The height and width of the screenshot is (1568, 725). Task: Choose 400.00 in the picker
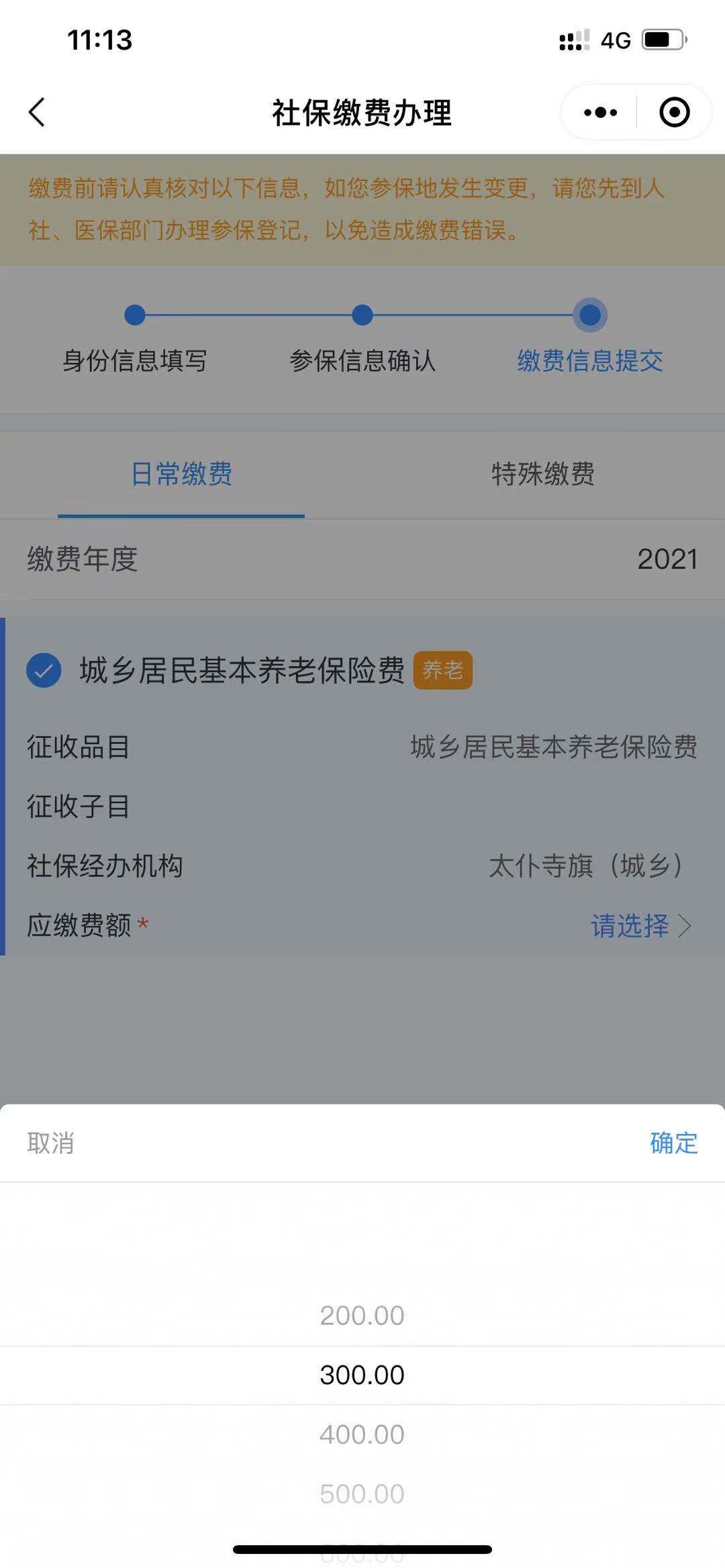362,1434
